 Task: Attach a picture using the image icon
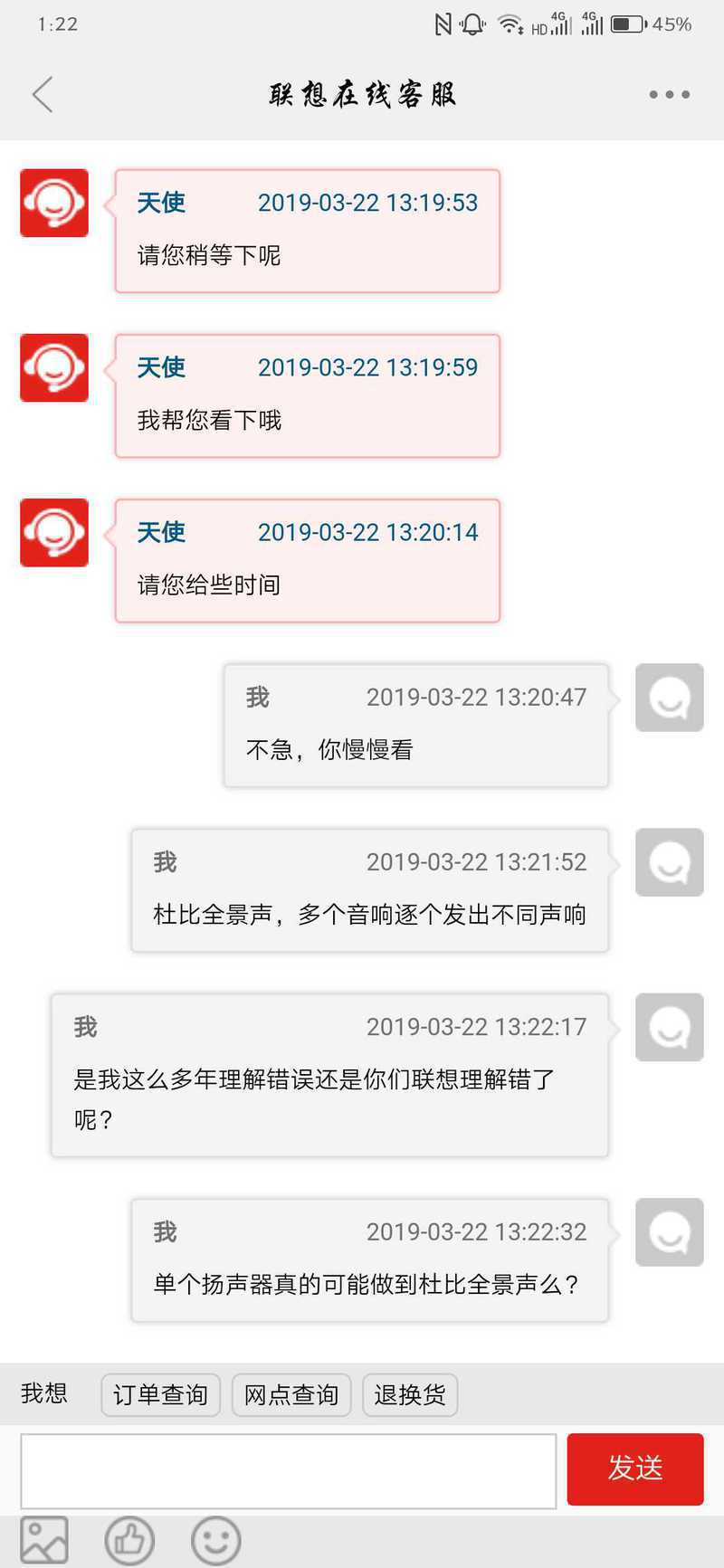[44, 1540]
